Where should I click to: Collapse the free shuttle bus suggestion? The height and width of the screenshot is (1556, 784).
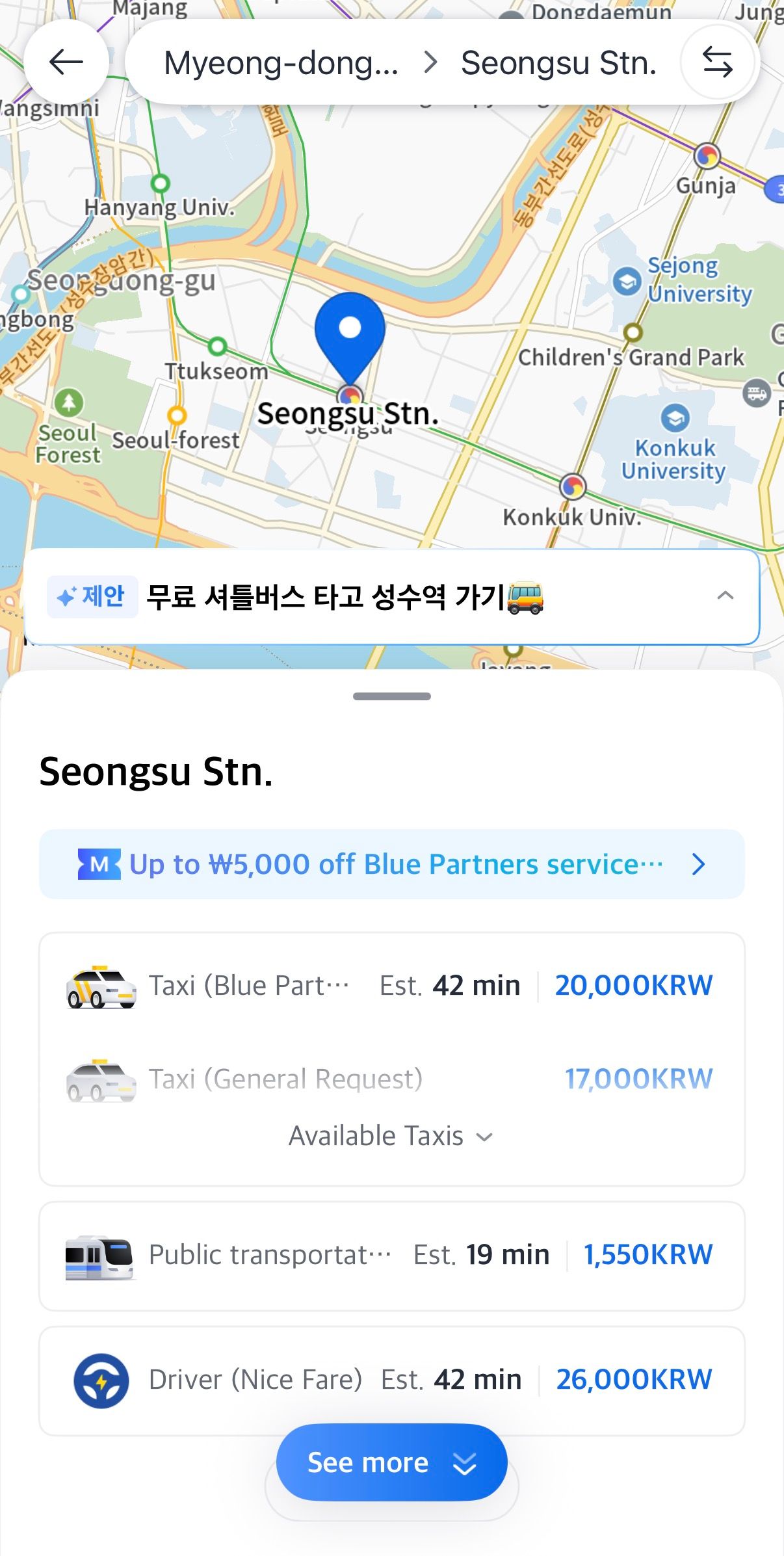coord(725,596)
